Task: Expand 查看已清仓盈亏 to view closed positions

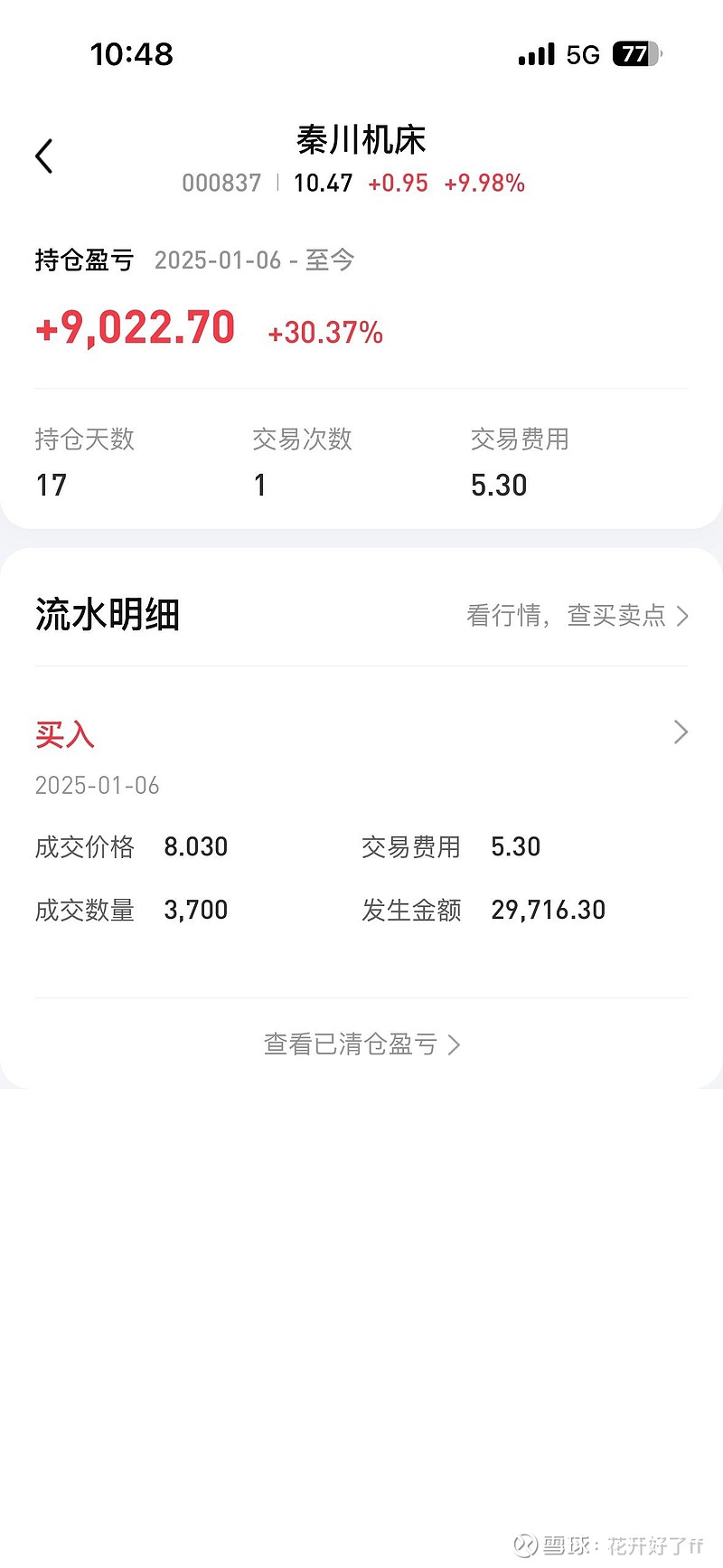Action: 348,1044
